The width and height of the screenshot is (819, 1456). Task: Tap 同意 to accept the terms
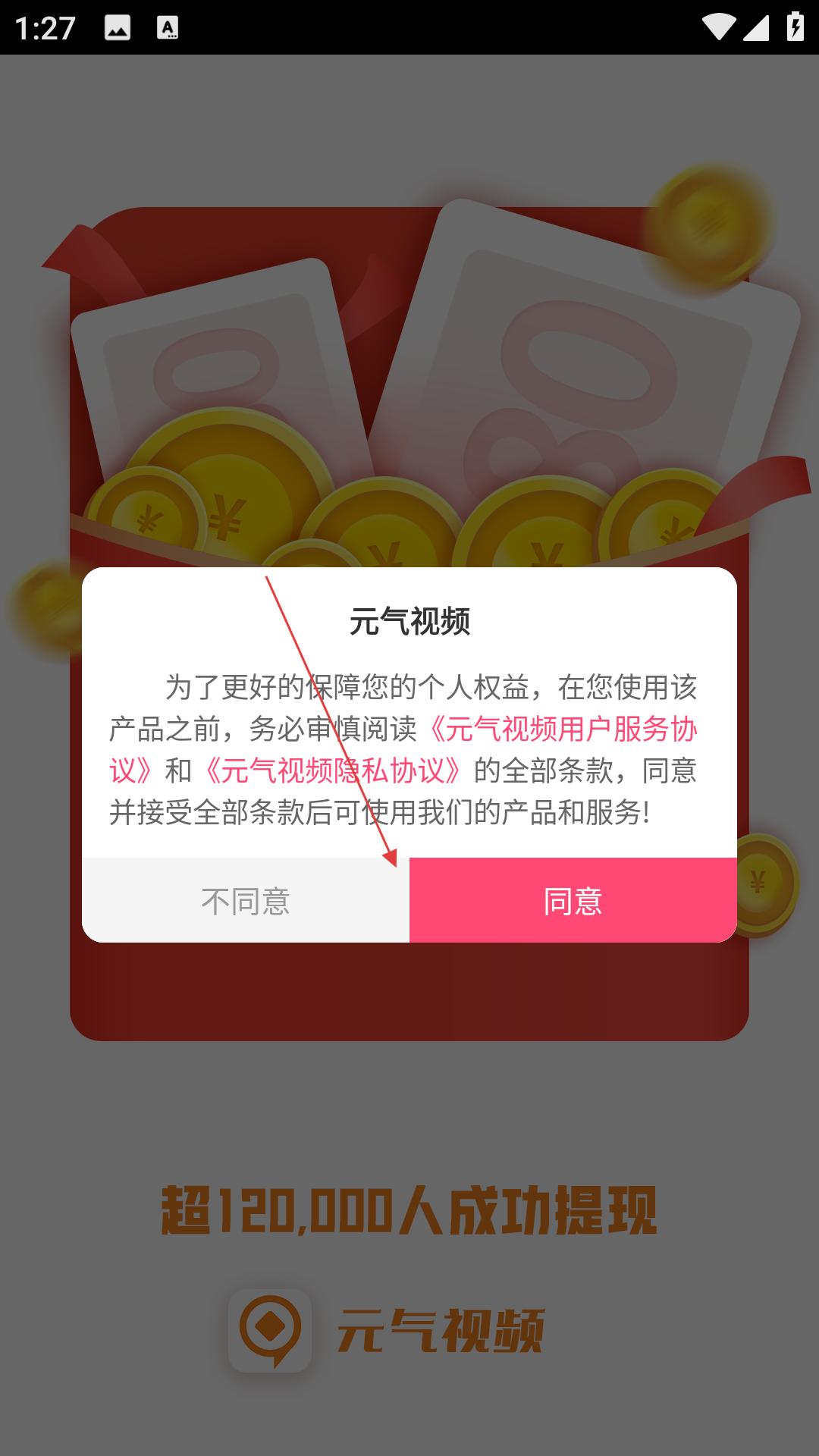573,900
